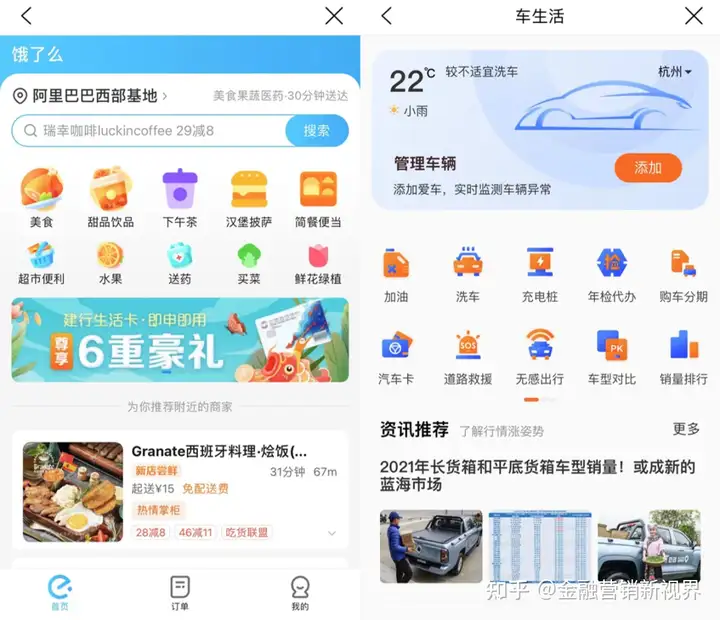View 更多 news in 资讯推荐
720x620 pixels.
[x=686, y=429]
